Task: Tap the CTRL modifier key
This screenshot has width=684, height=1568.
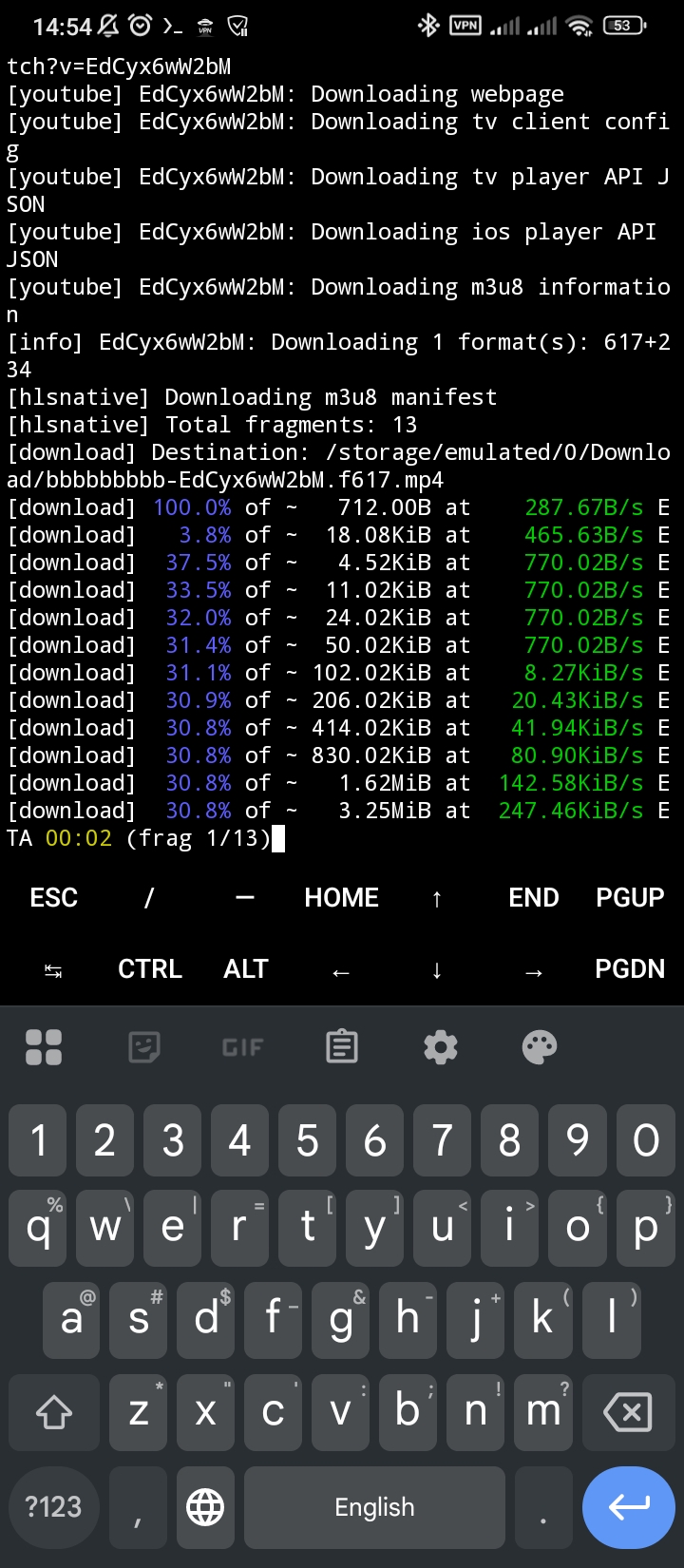Action: (x=150, y=969)
